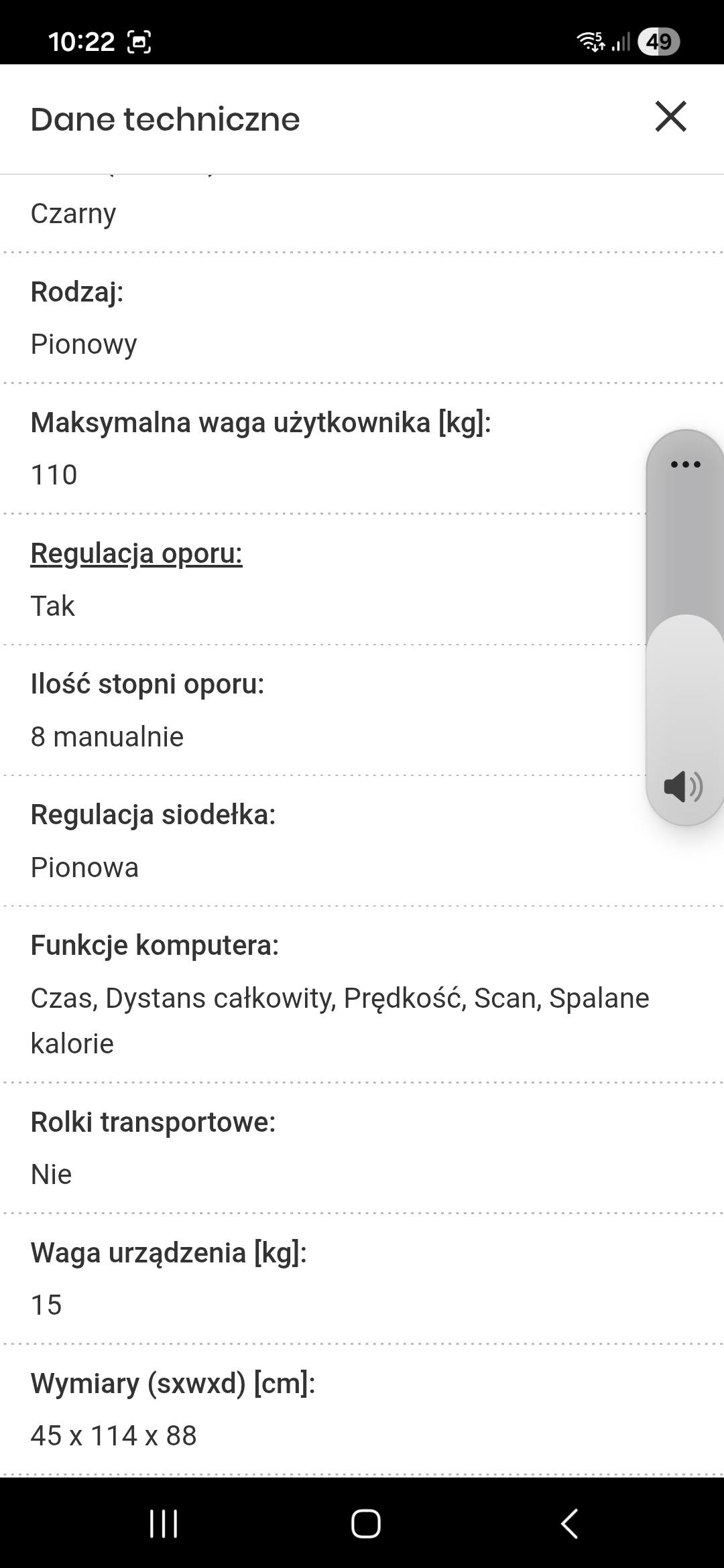Close the Dane techniczne panel
The width and height of the screenshot is (724, 1568).
670,117
